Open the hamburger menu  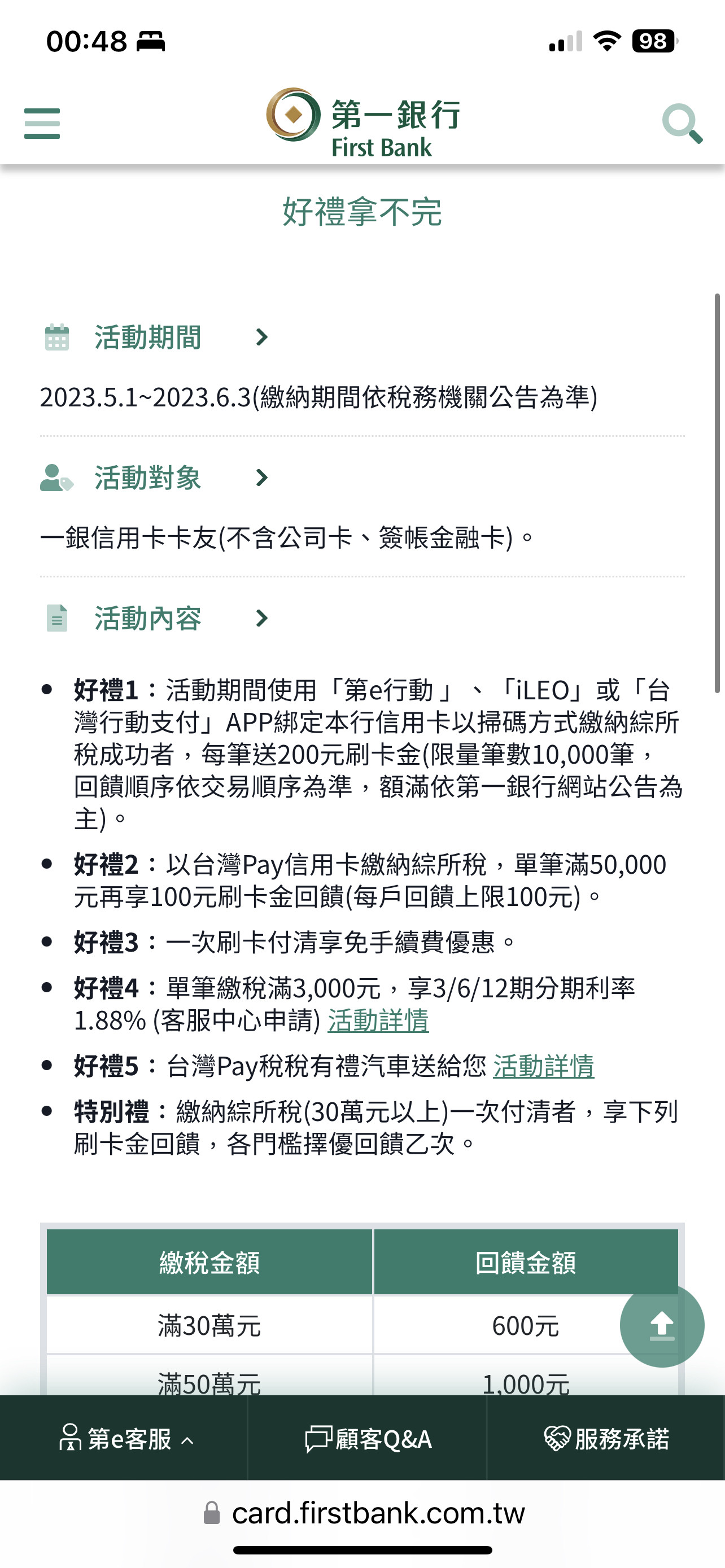click(x=42, y=124)
